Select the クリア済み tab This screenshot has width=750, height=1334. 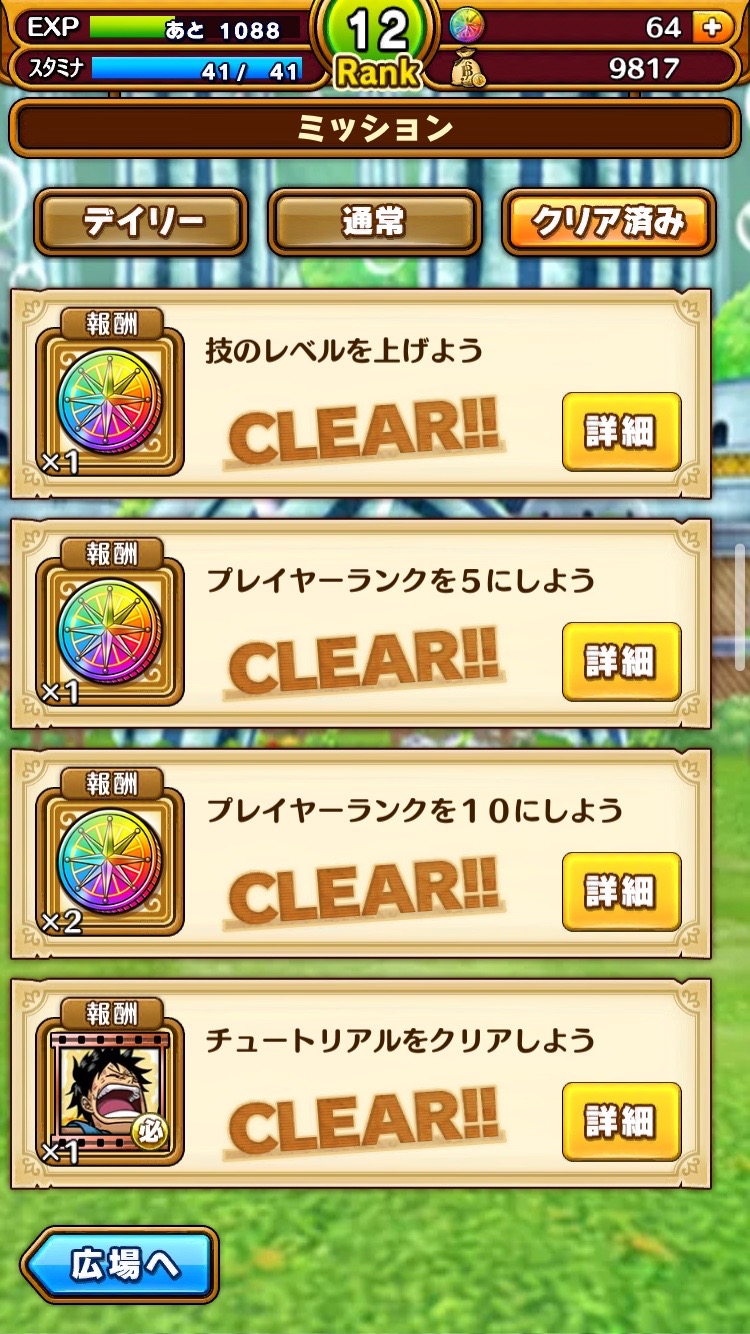click(608, 223)
